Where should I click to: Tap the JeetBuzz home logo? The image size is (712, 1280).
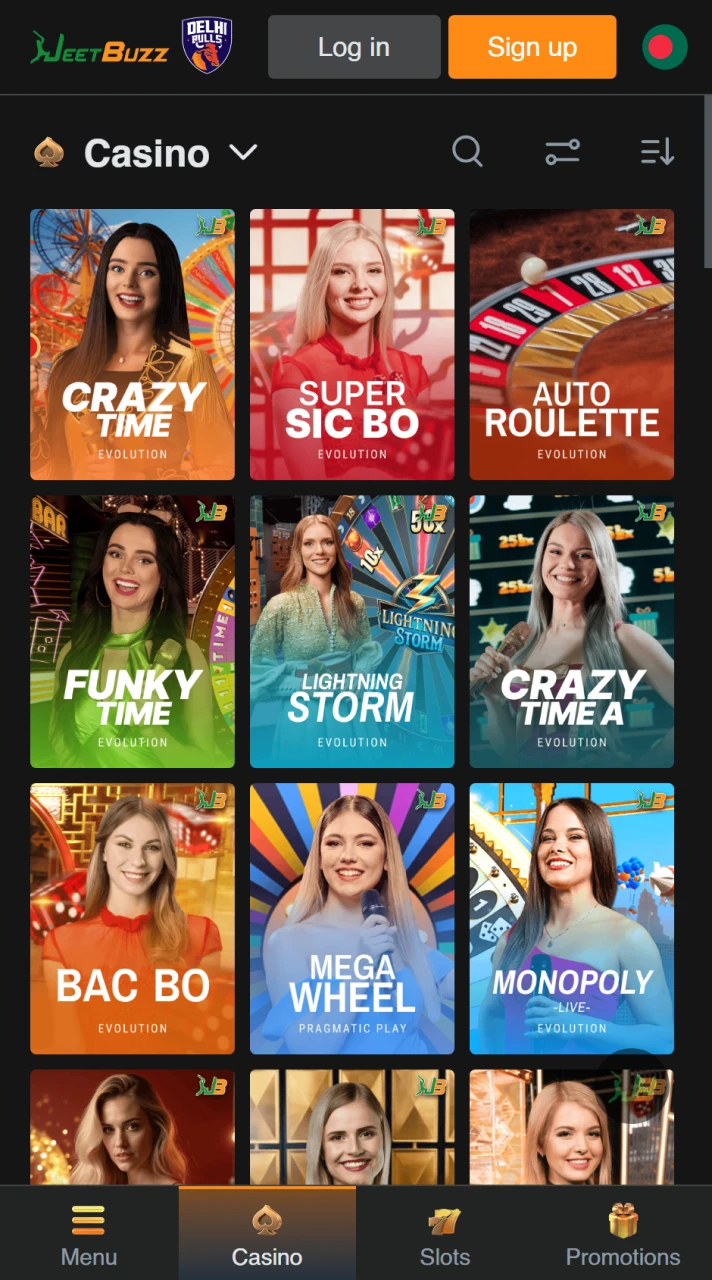(100, 47)
